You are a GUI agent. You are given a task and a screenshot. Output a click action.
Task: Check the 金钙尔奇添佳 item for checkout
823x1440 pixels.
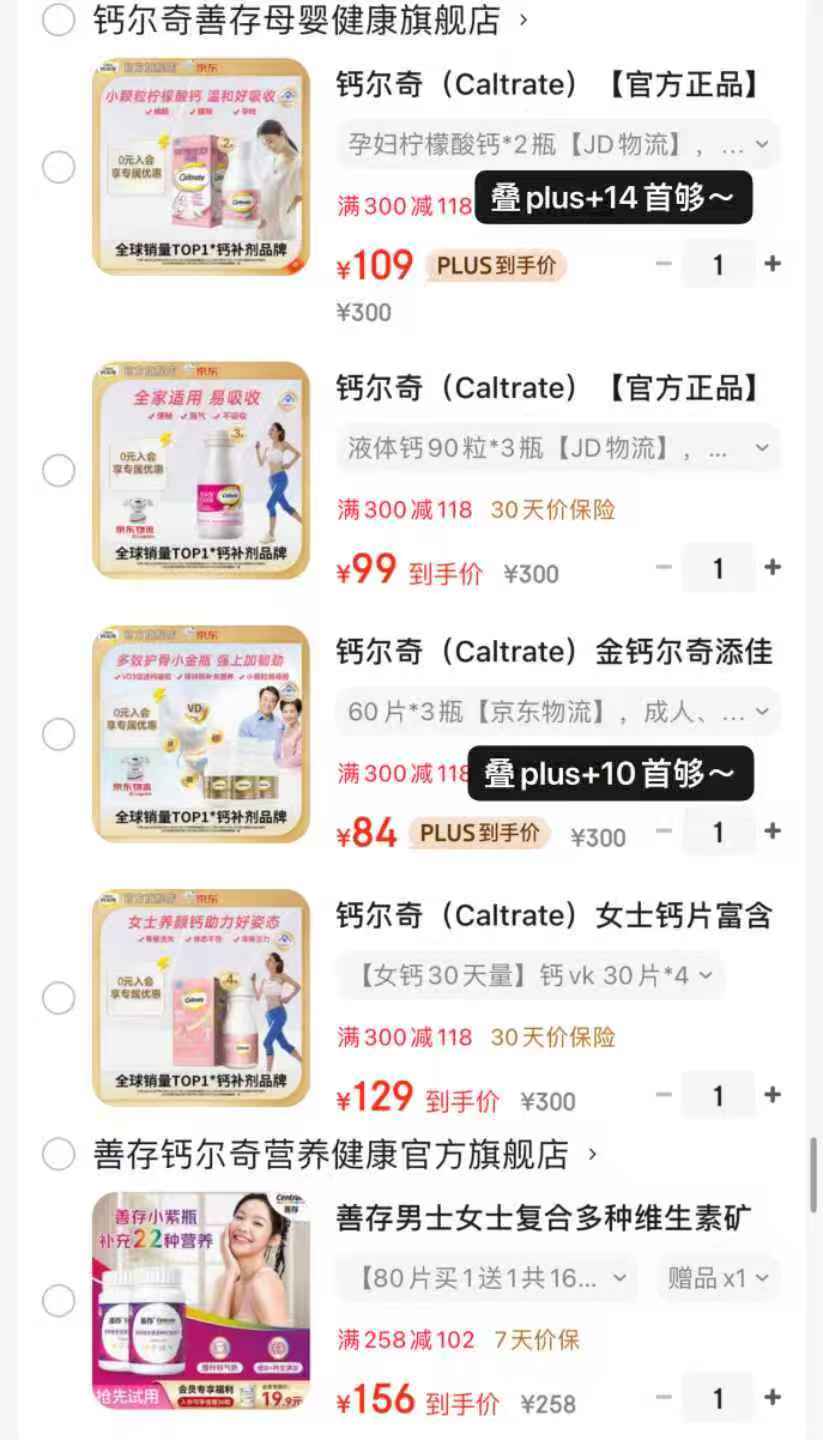[59, 733]
